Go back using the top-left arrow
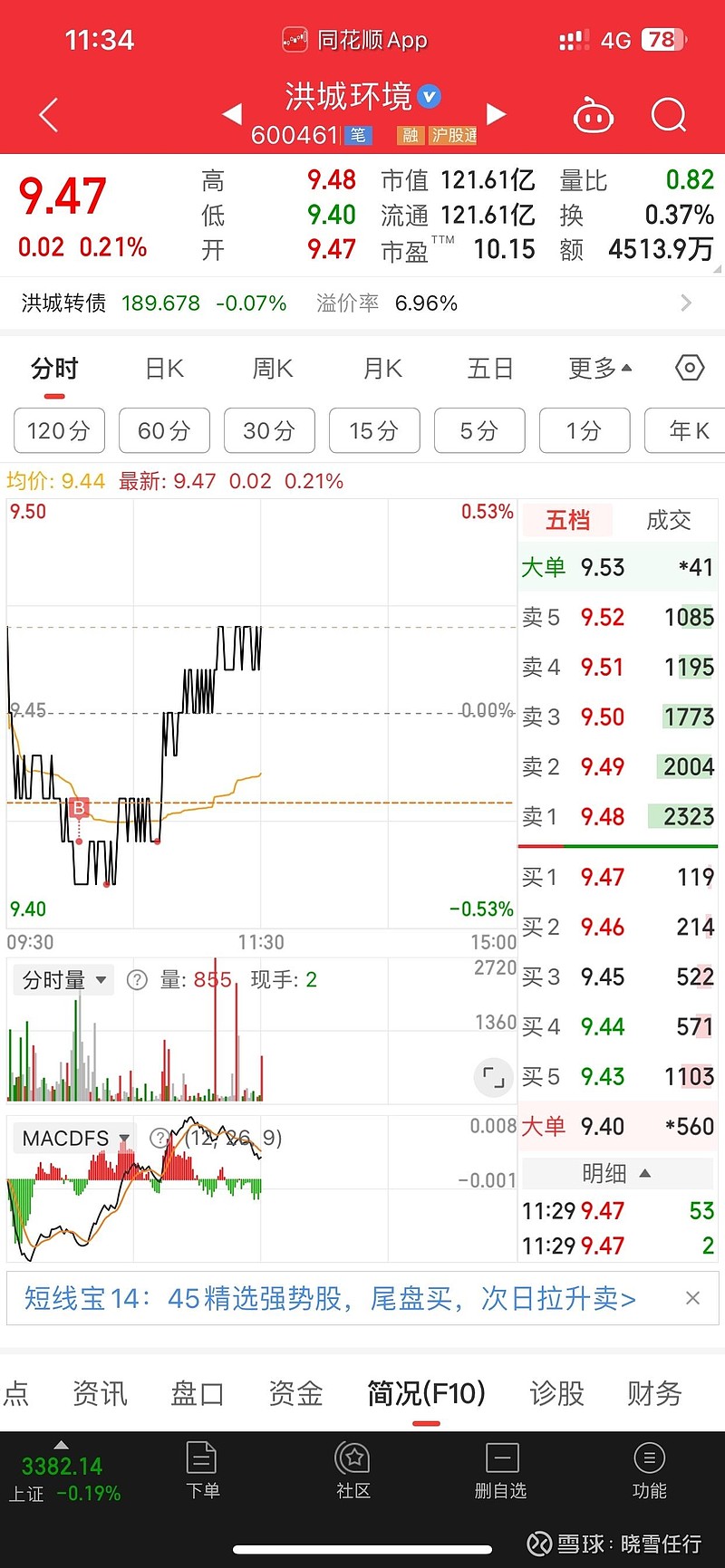Viewport: 725px width, 1568px height. coord(49,115)
